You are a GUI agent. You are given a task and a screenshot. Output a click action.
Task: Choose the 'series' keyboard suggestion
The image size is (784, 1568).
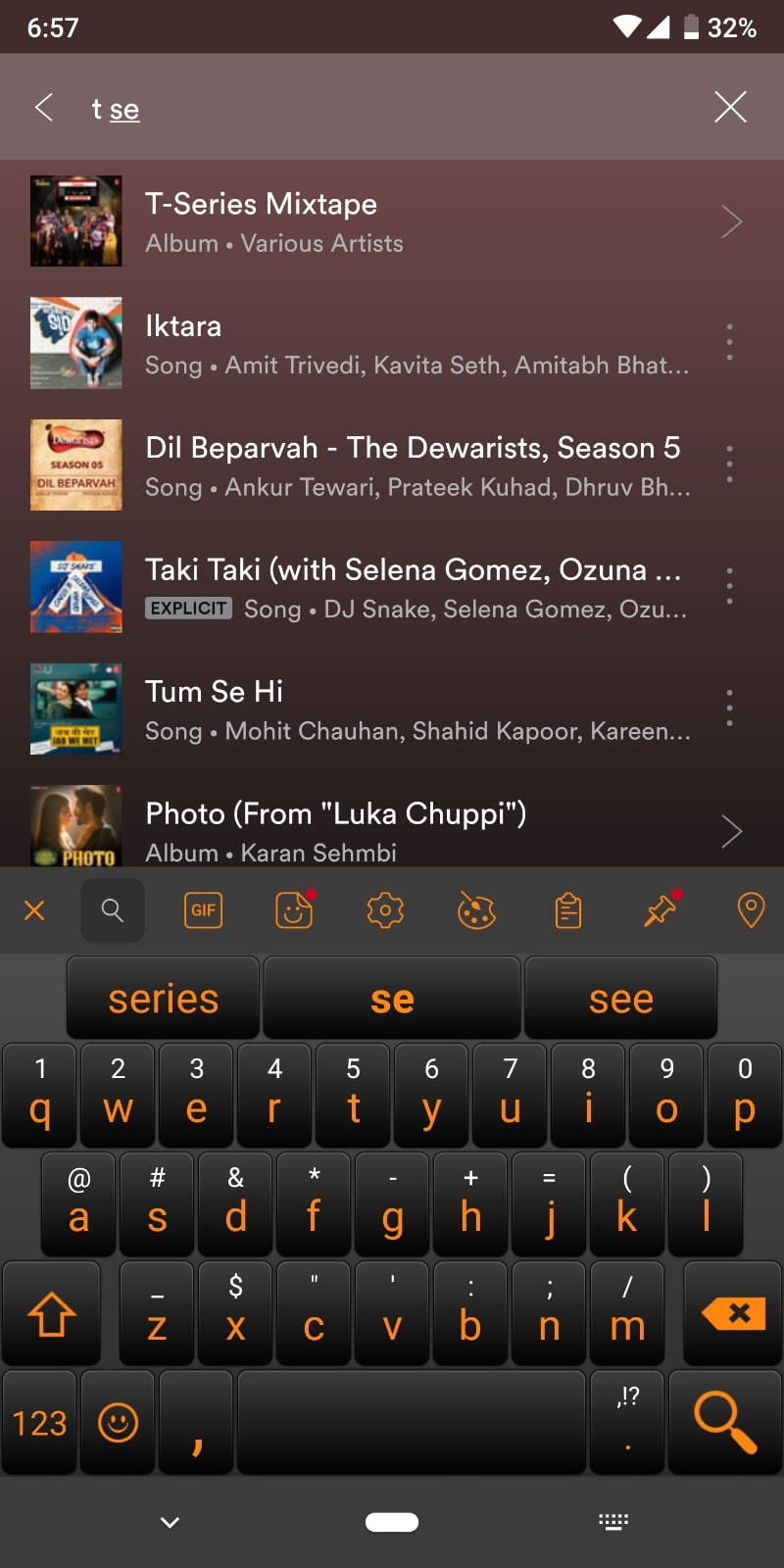click(x=163, y=999)
